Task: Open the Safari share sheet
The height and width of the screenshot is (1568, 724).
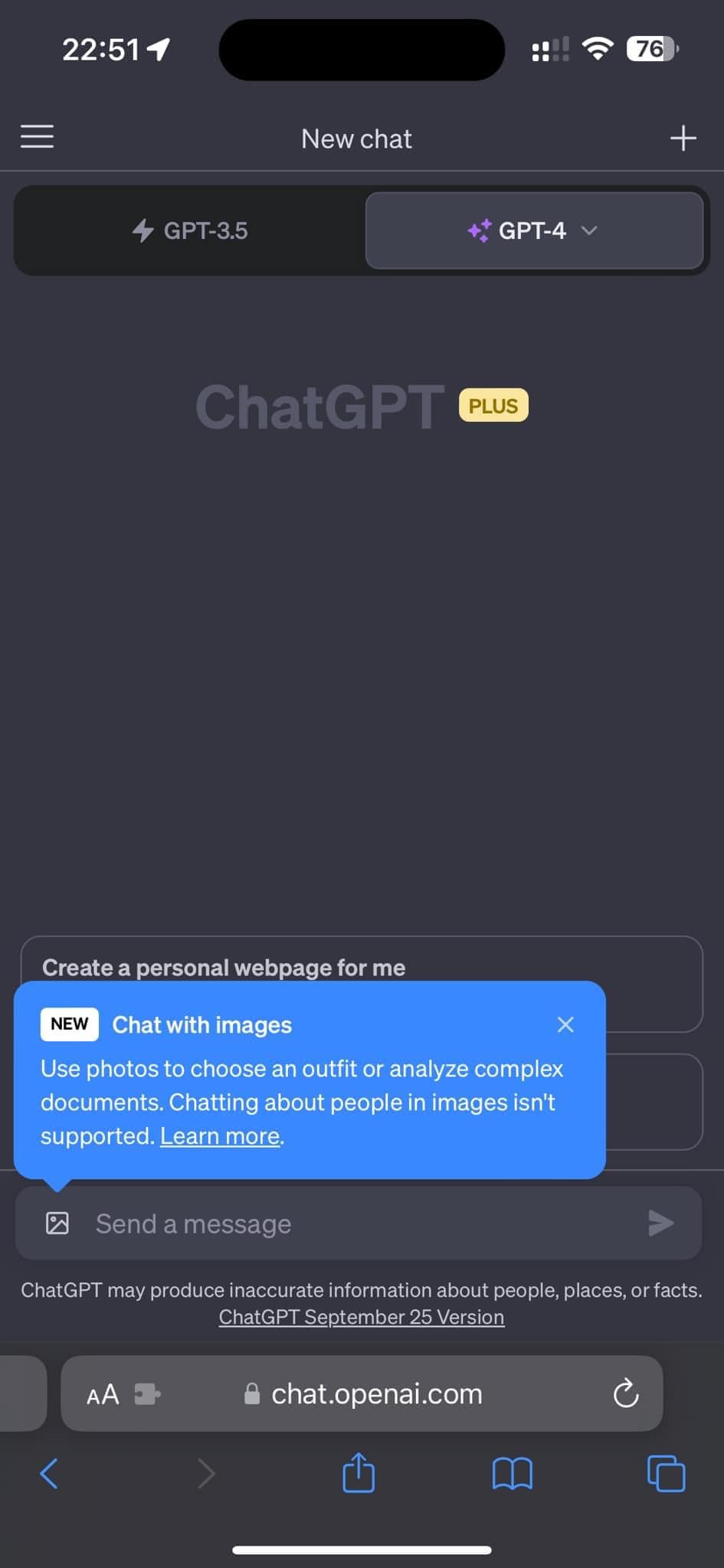Action: [x=359, y=1472]
